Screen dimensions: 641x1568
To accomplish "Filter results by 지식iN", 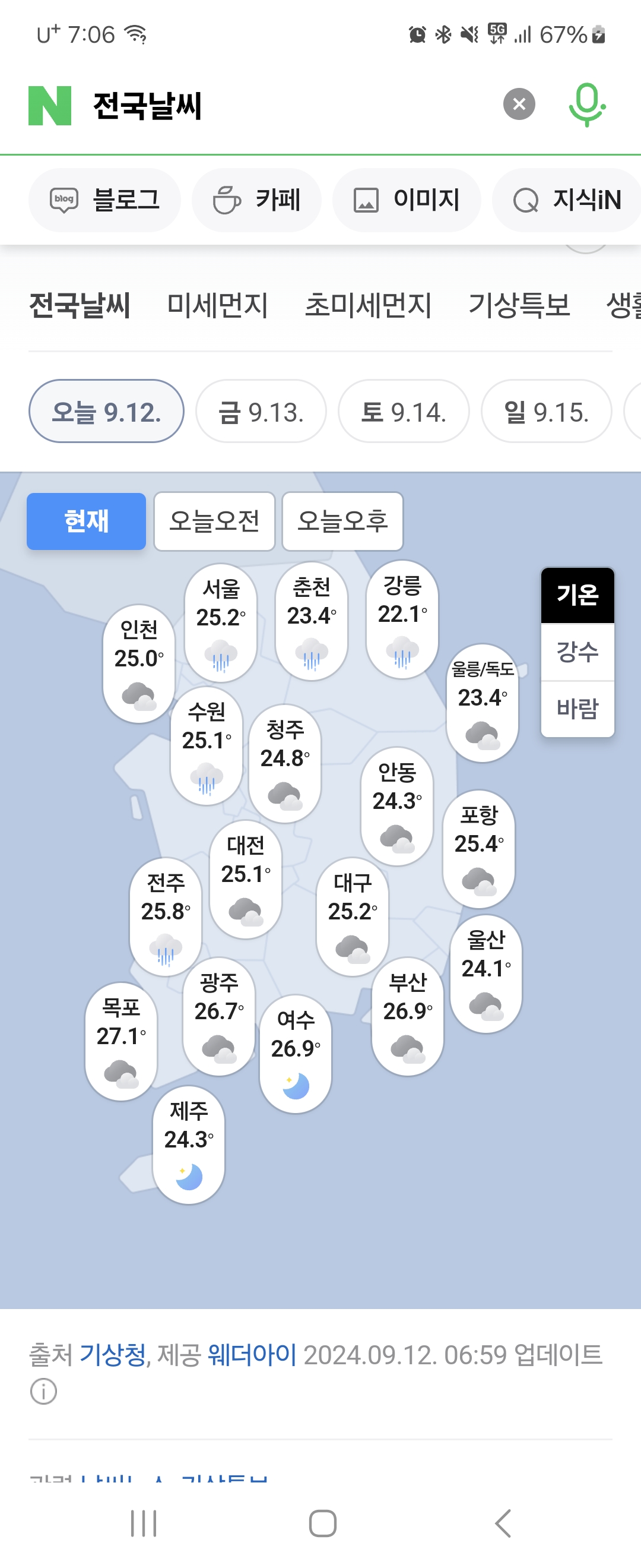I will 567,200.
